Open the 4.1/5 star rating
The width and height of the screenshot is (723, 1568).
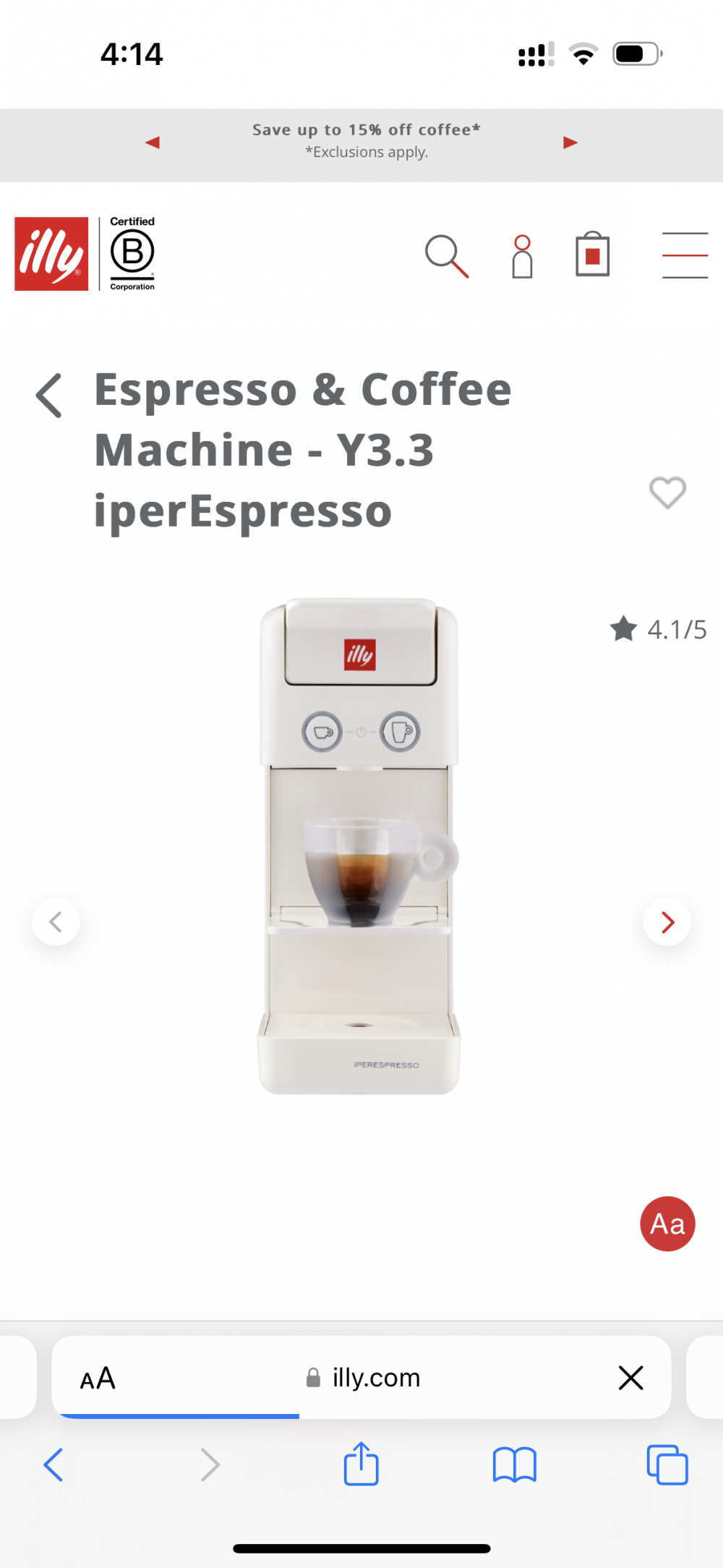point(658,629)
